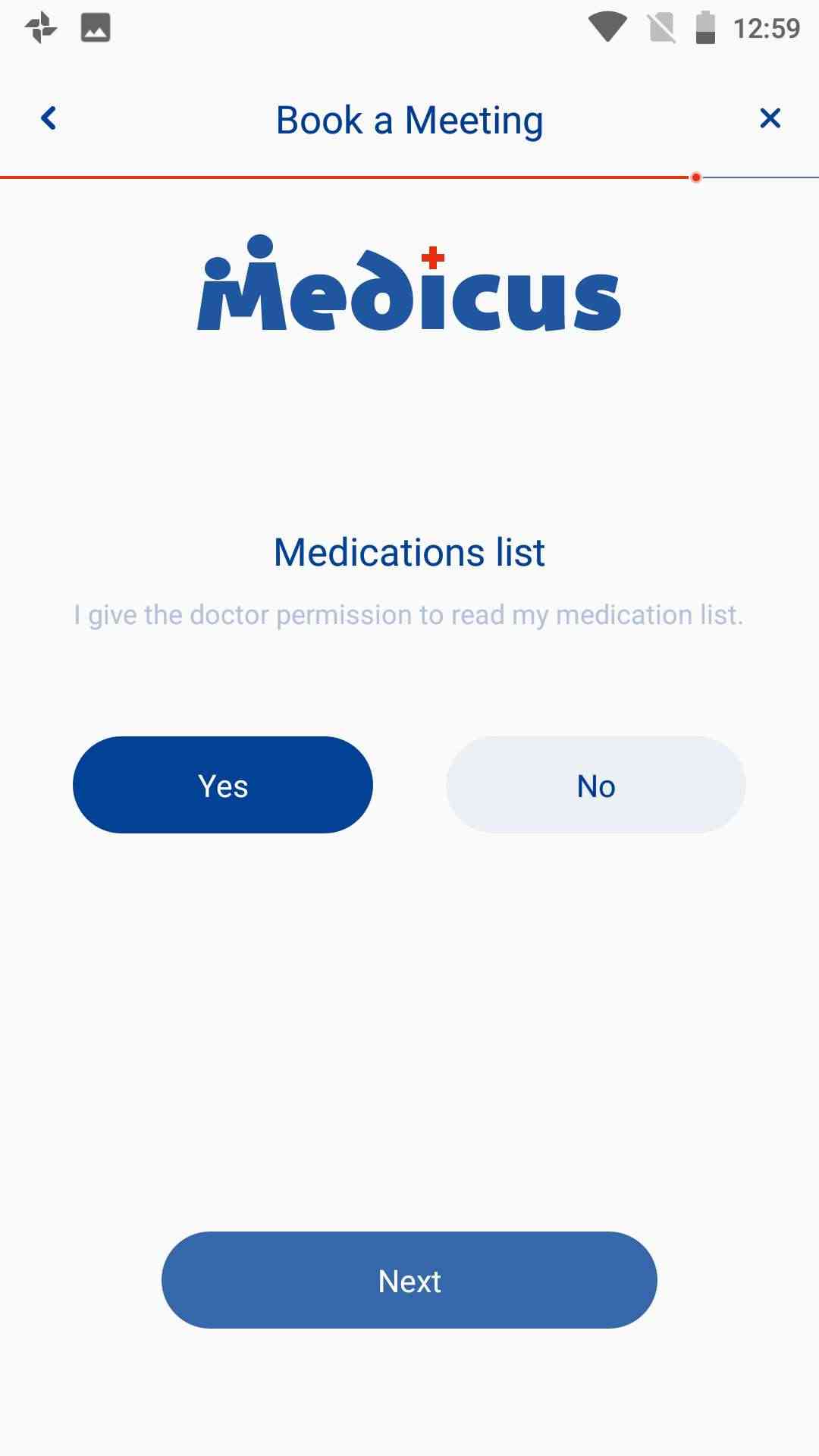Select Yes for medication list permission
The image size is (819, 1456).
tap(223, 785)
